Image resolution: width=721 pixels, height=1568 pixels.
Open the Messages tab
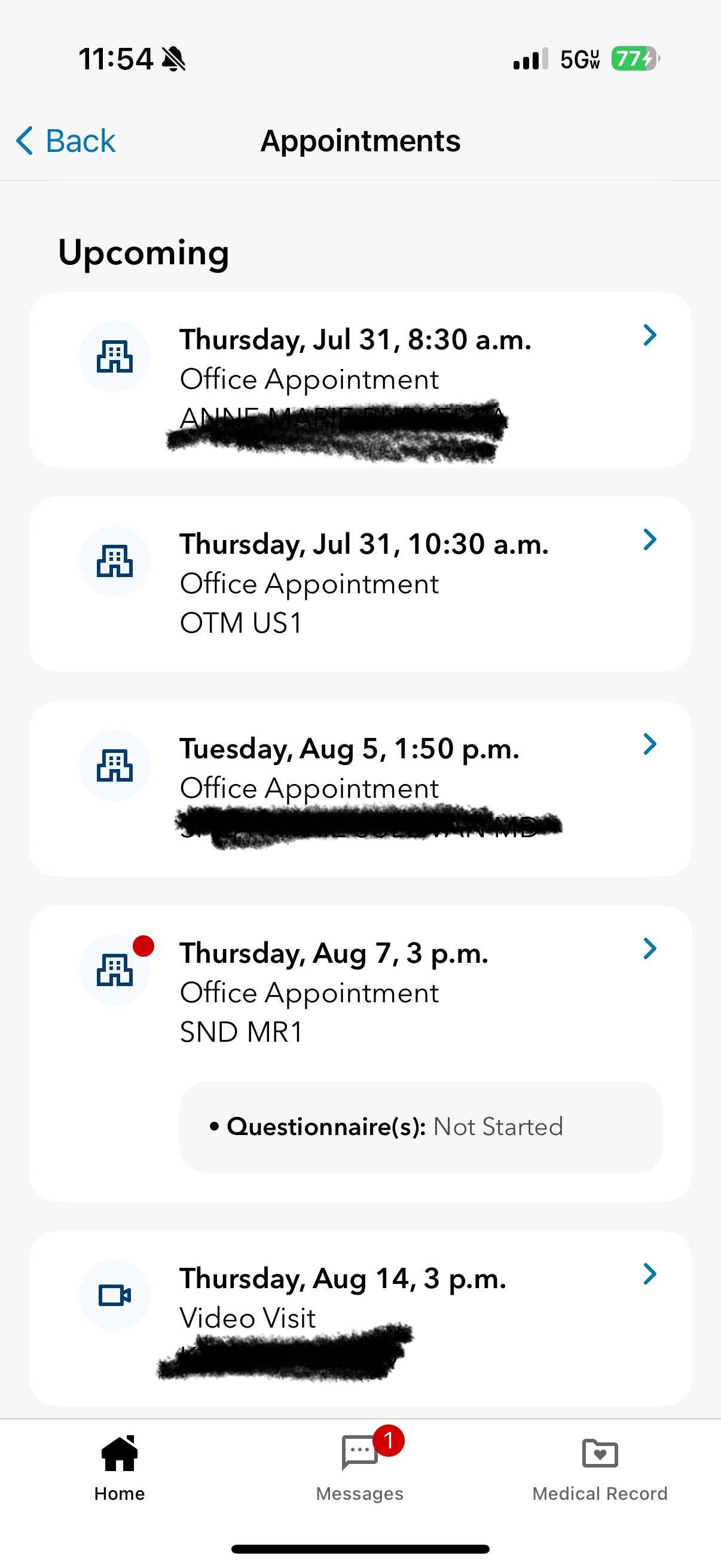[359, 1468]
